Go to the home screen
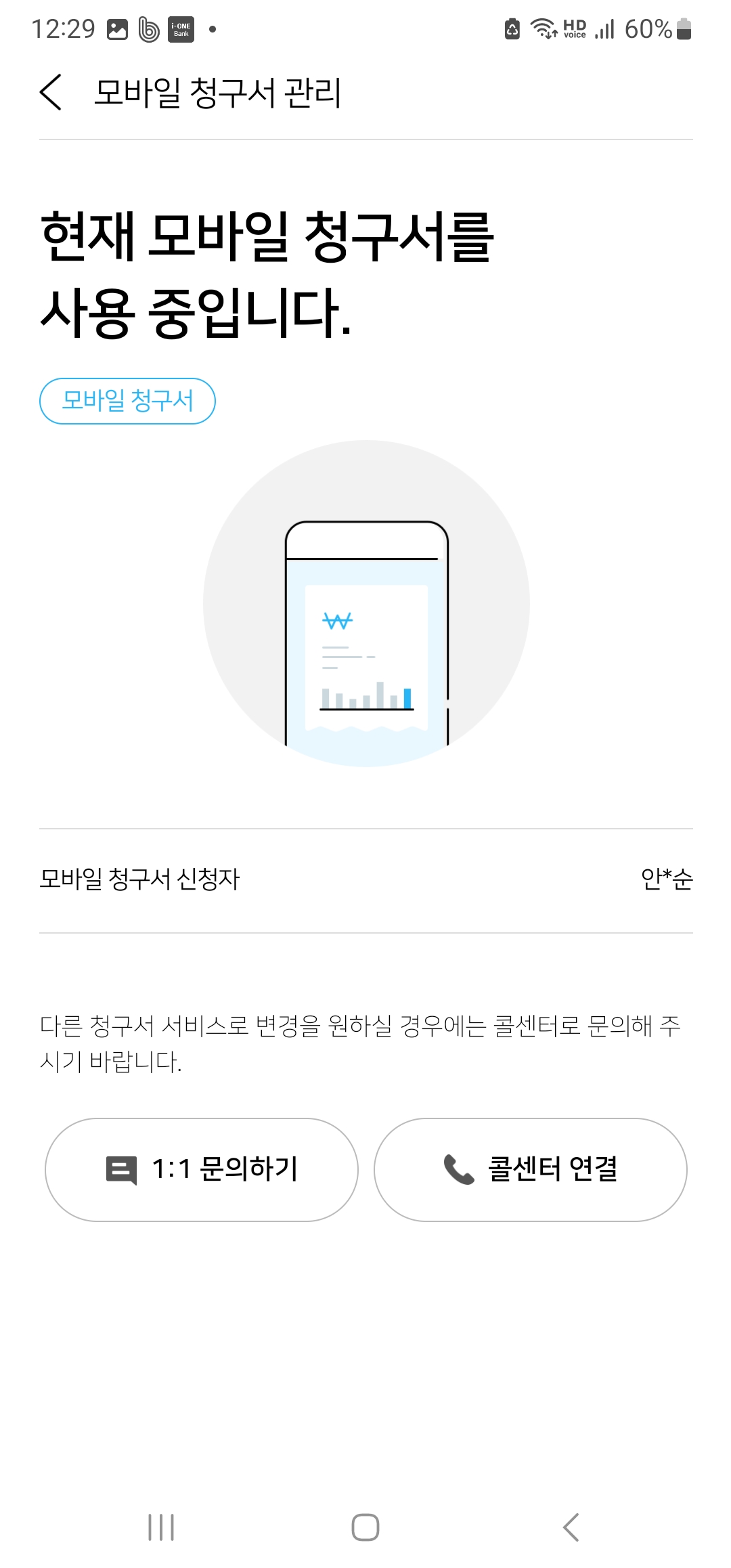The height and width of the screenshot is (1568, 731). (x=365, y=1527)
